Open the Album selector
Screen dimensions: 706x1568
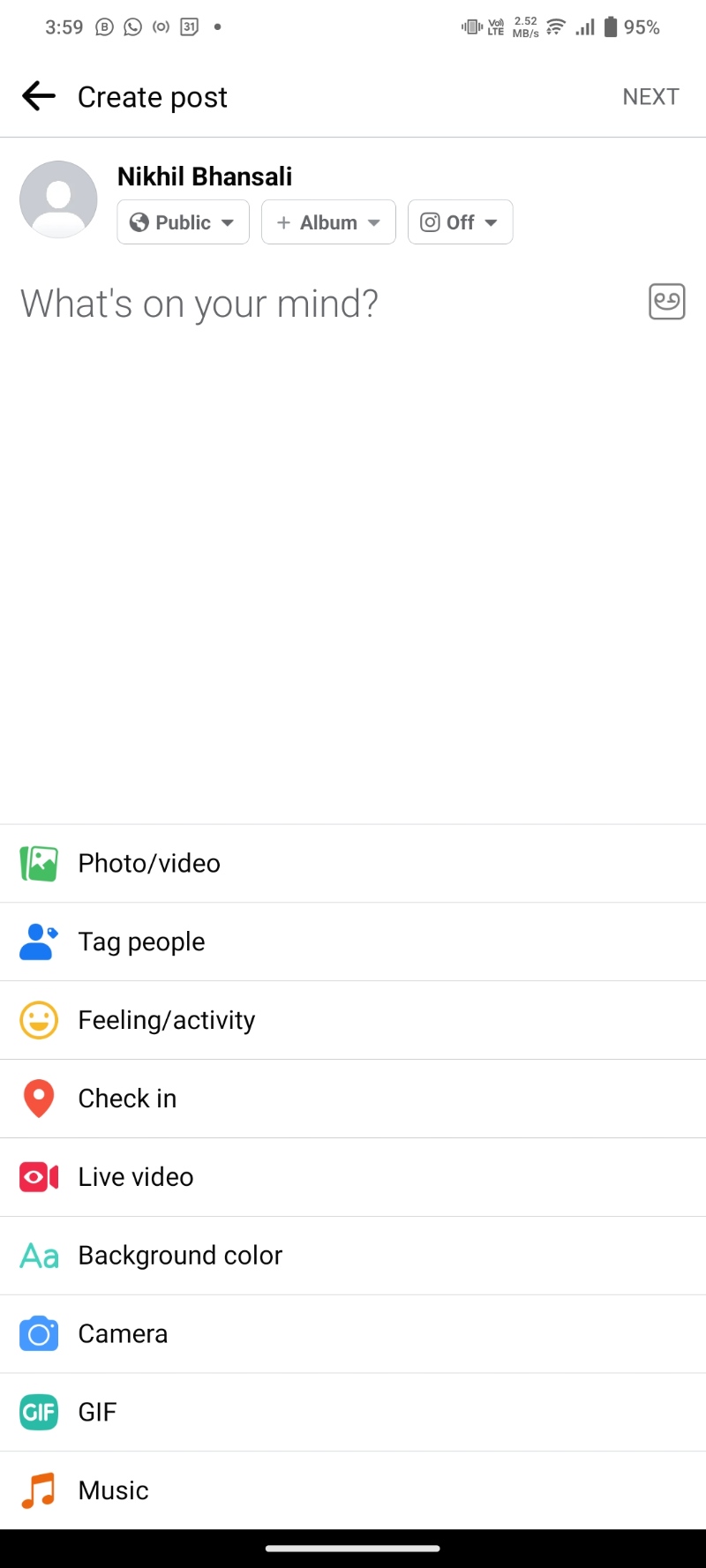tap(328, 222)
